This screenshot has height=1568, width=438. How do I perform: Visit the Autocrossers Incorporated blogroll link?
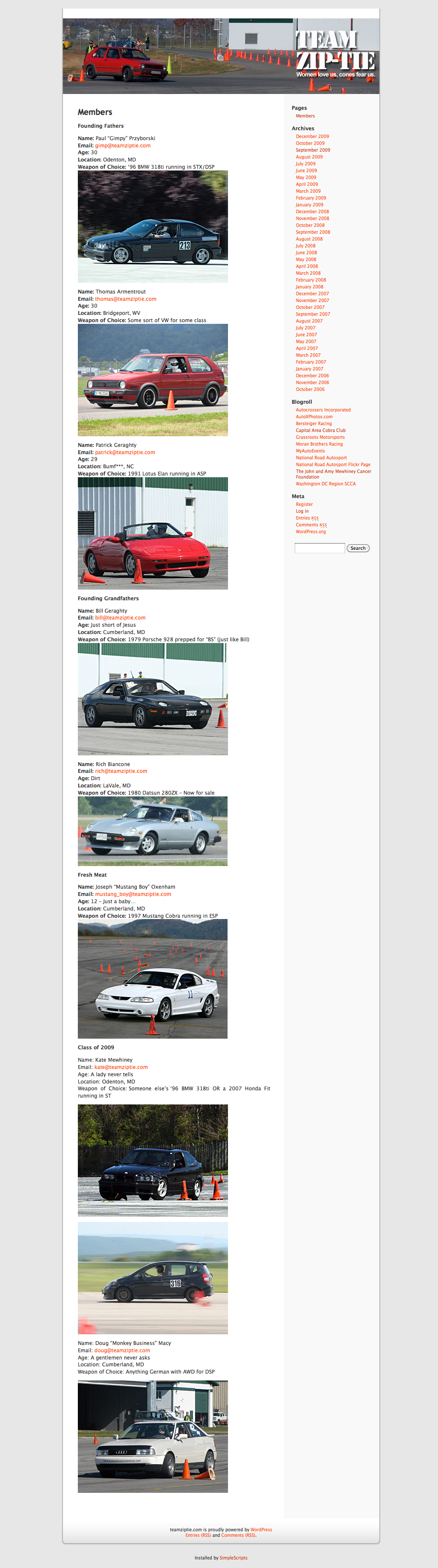(x=323, y=410)
